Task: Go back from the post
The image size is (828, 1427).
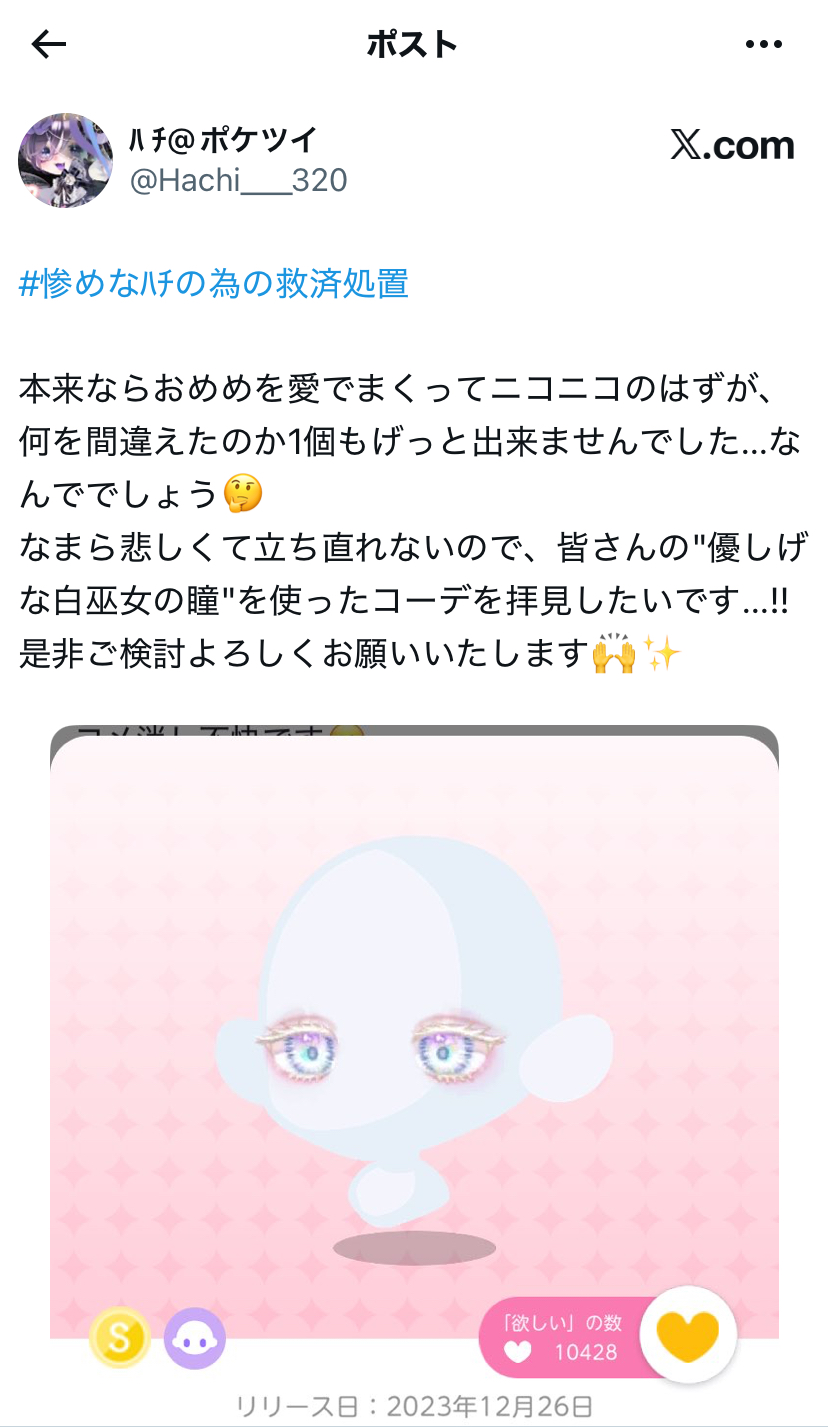Action: pos(48,44)
